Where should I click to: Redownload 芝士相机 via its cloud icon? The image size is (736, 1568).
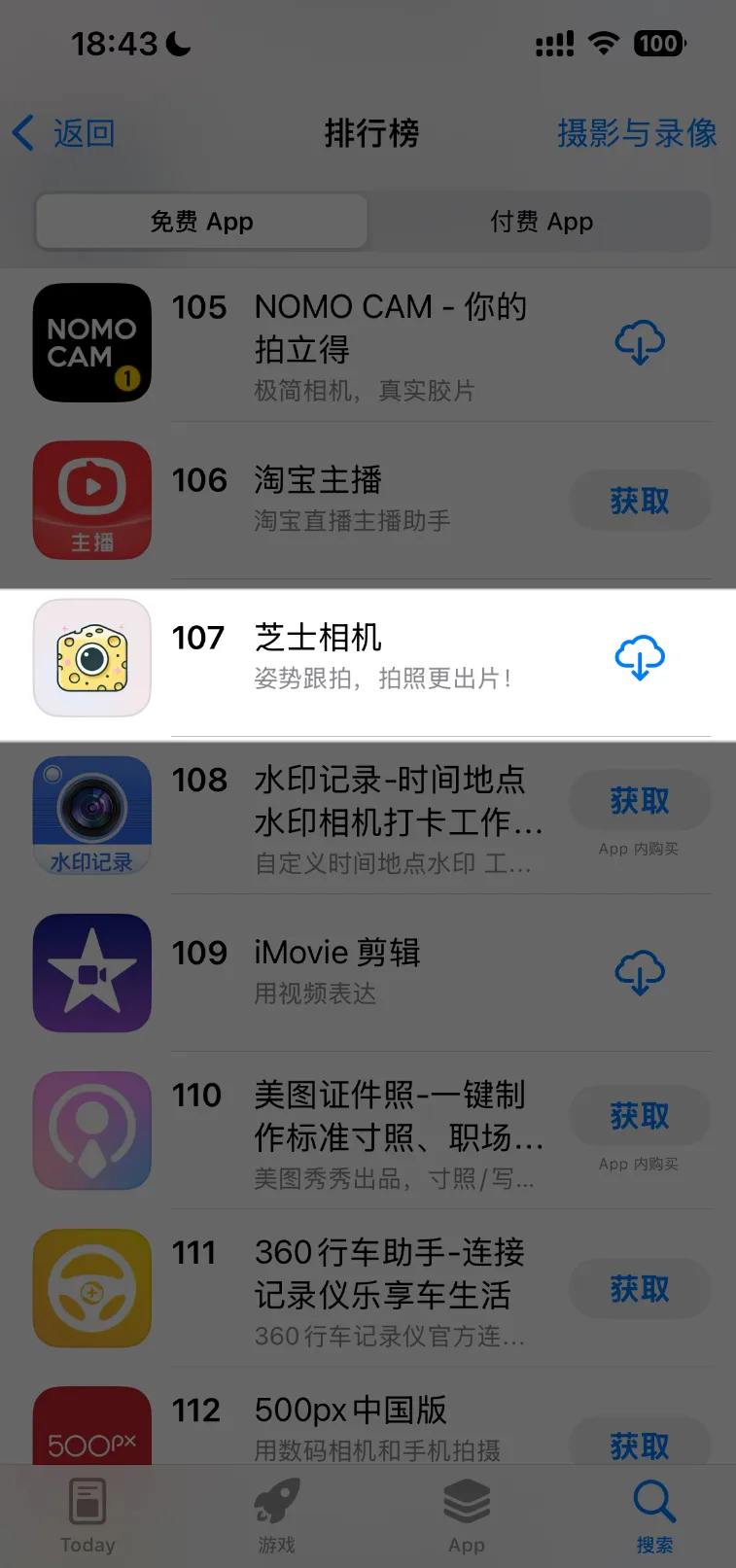(639, 657)
